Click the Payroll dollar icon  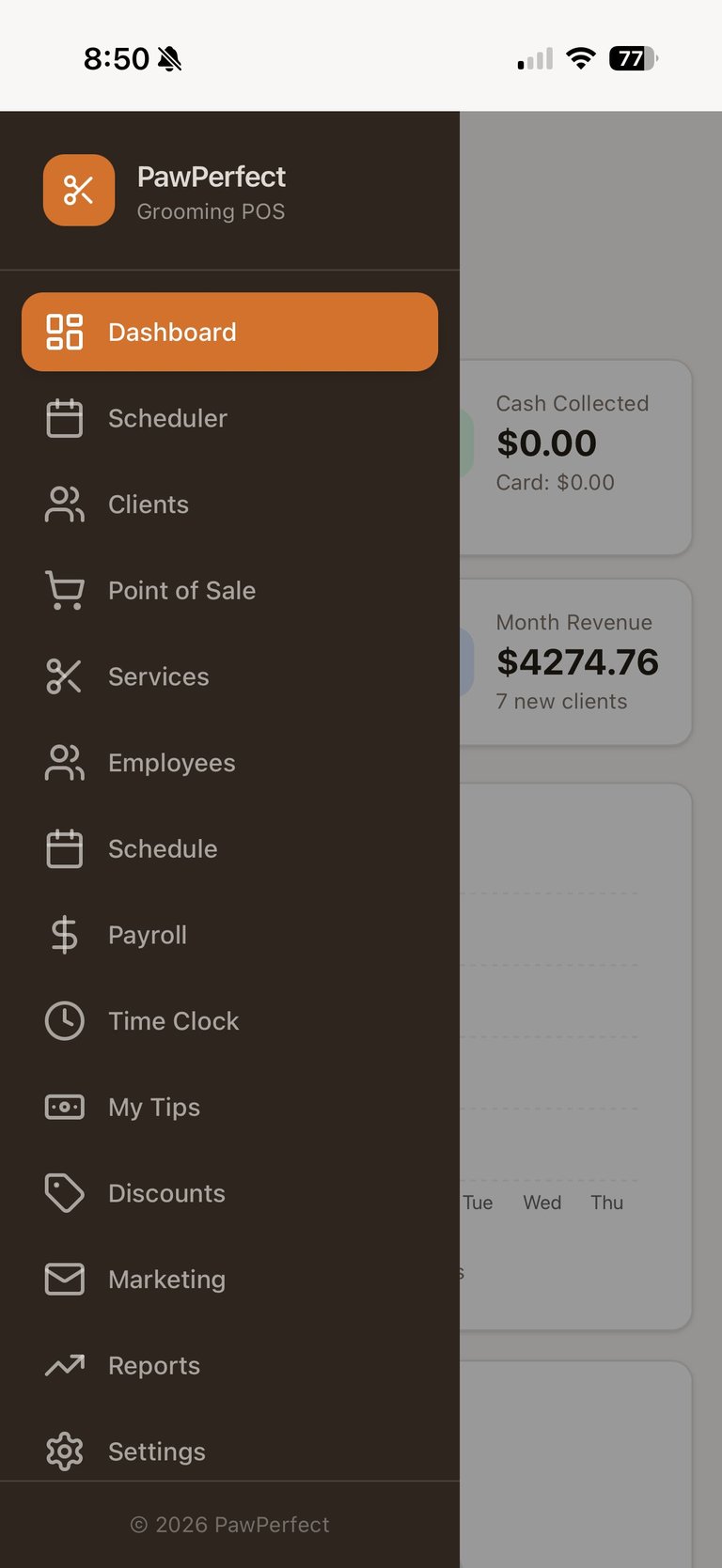tap(64, 935)
